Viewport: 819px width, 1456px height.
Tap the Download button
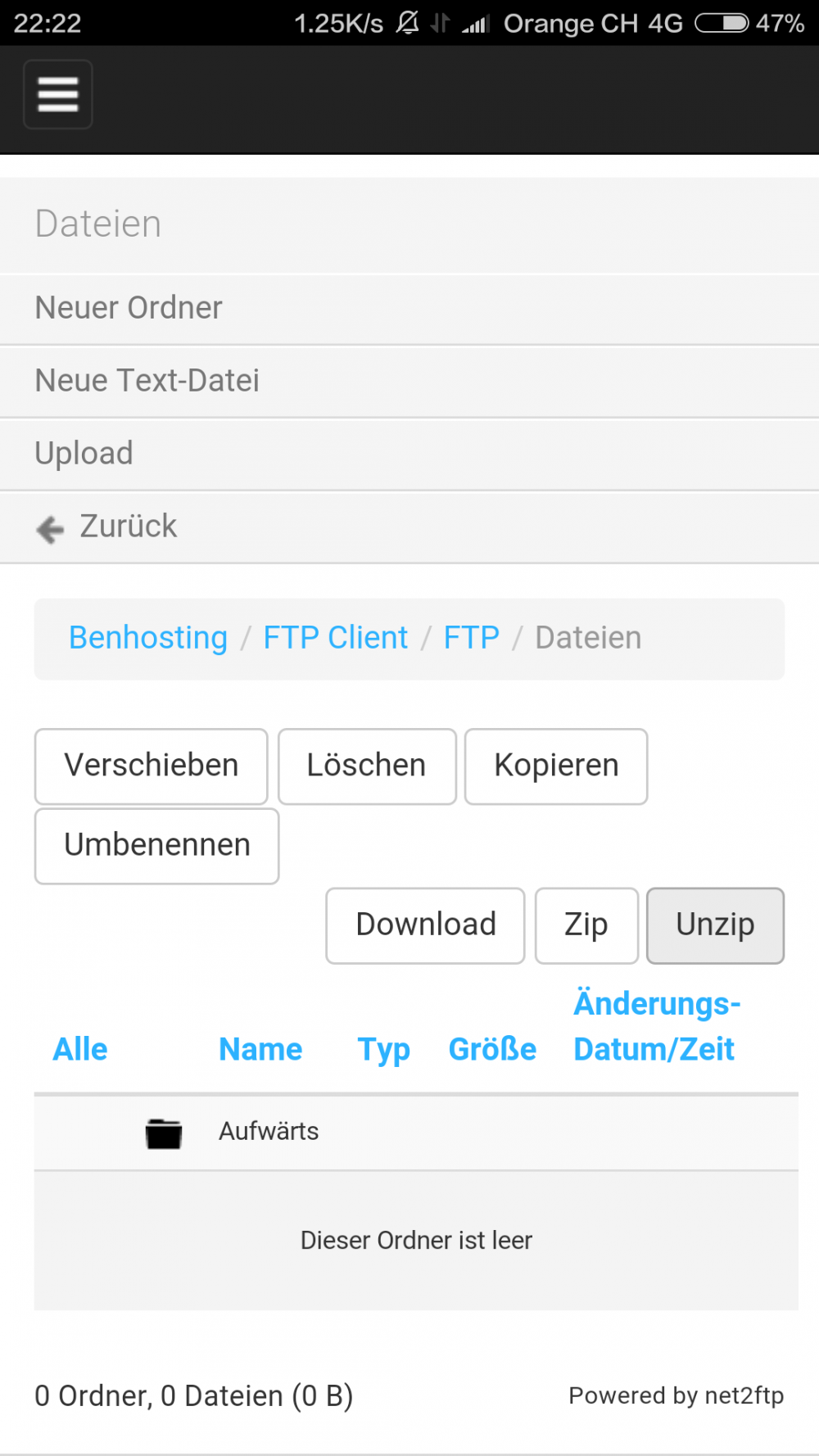(425, 925)
